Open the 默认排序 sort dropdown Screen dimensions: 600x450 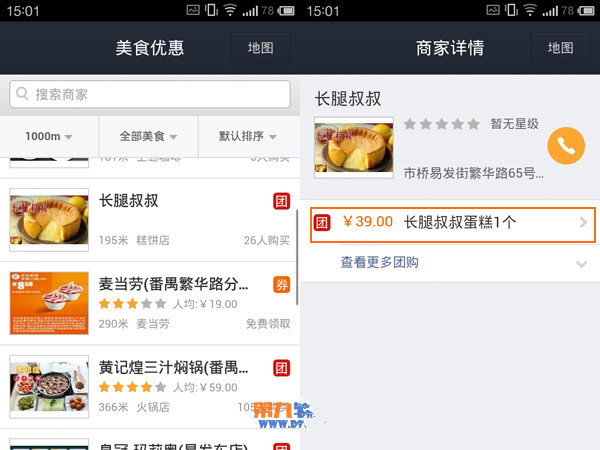point(248,136)
